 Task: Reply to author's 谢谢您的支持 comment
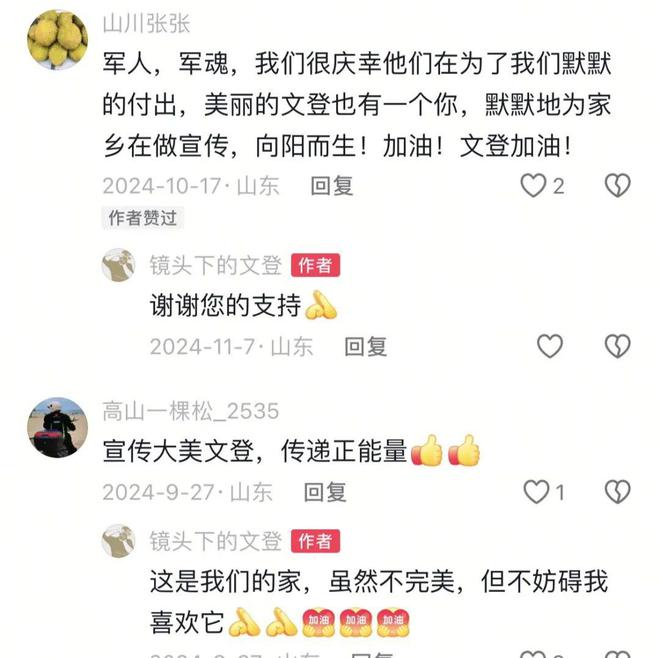click(365, 347)
